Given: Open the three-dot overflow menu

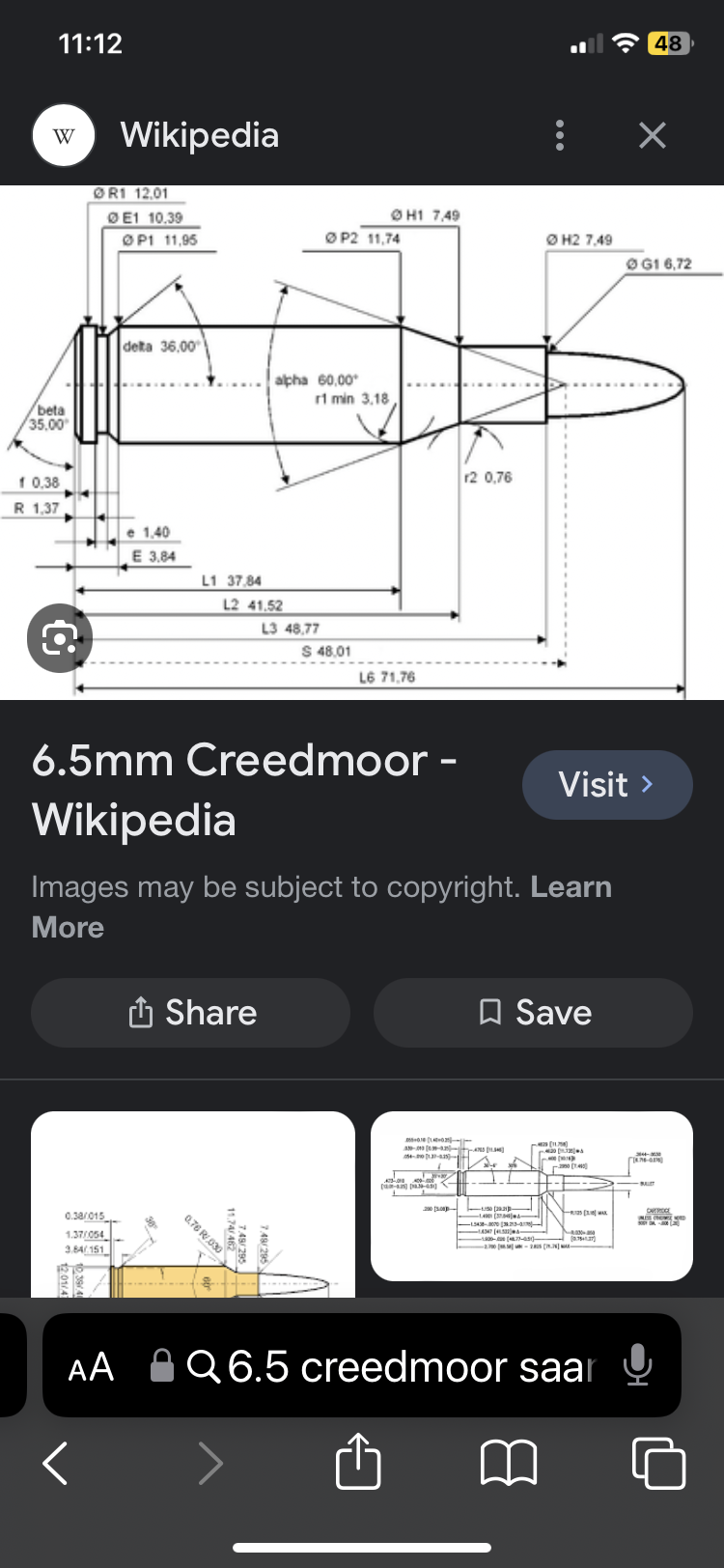Looking at the screenshot, I should [x=560, y=135].
